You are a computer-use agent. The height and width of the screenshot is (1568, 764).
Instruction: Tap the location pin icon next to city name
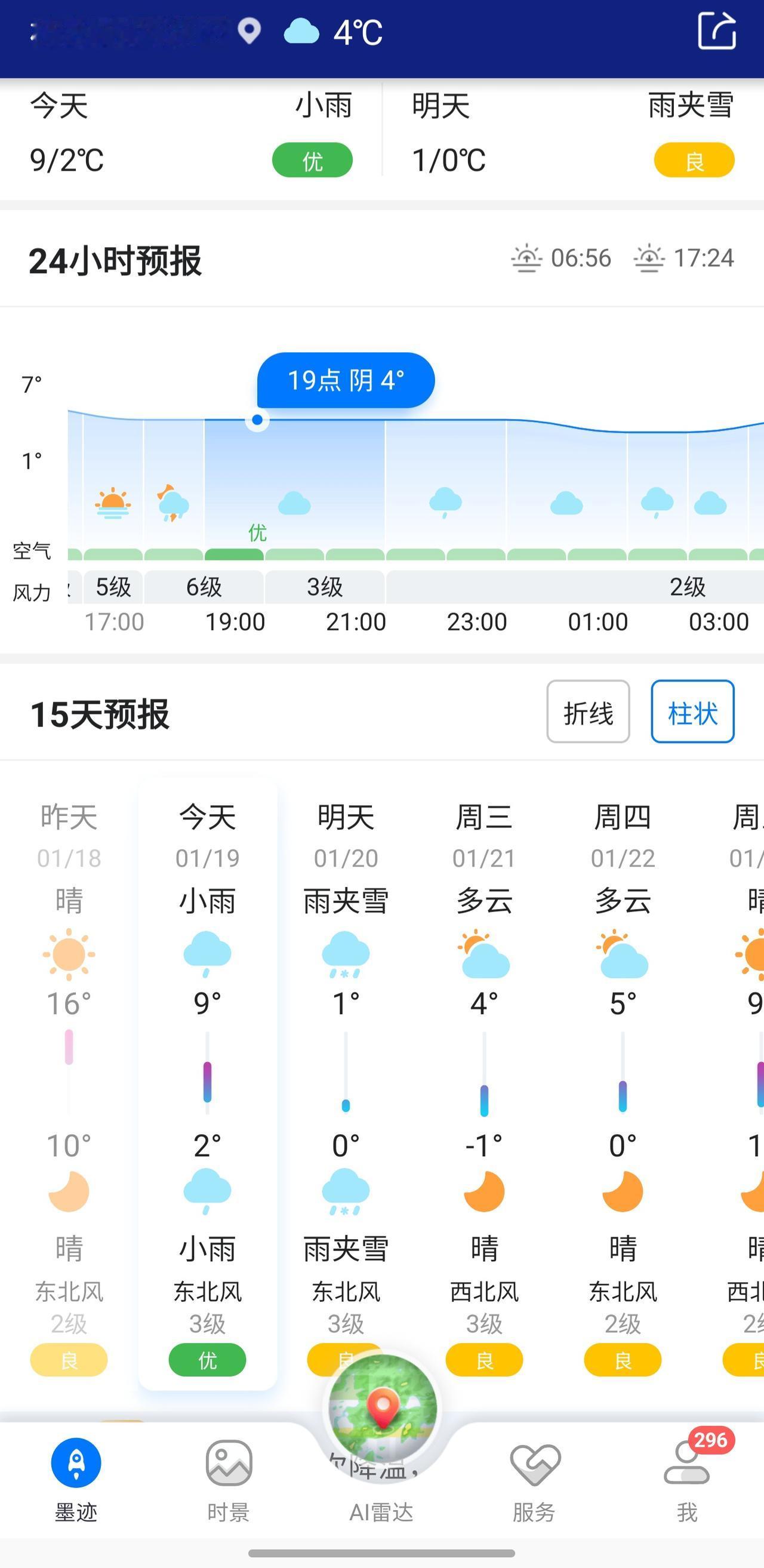click(249, 32)
